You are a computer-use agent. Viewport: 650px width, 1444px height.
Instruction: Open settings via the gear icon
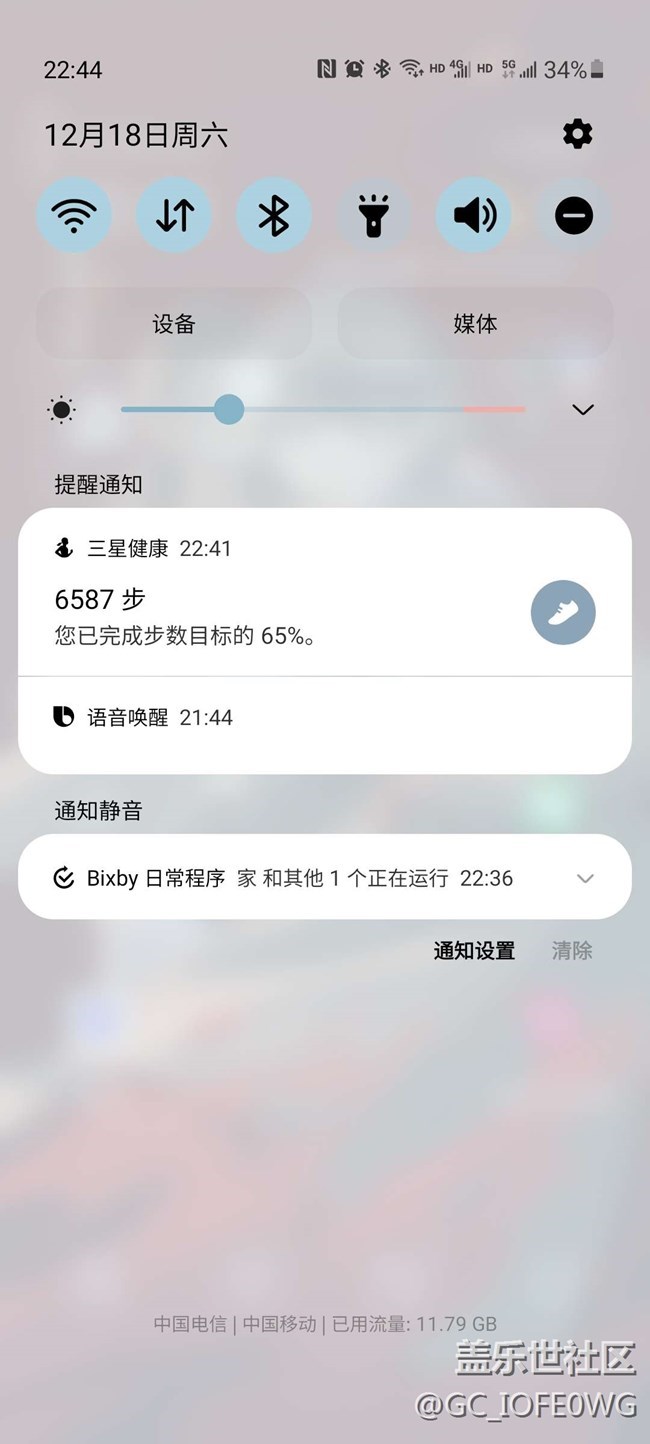point(577,134)
